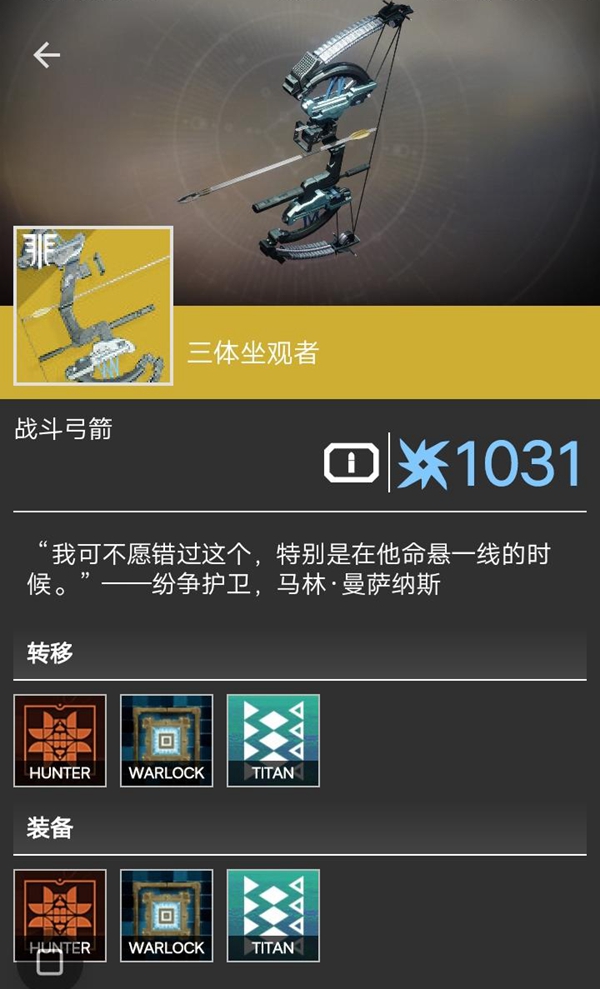Open the 三体坐观者 weapon icon tile
The image size is (600, 989).
click(93, 306)
